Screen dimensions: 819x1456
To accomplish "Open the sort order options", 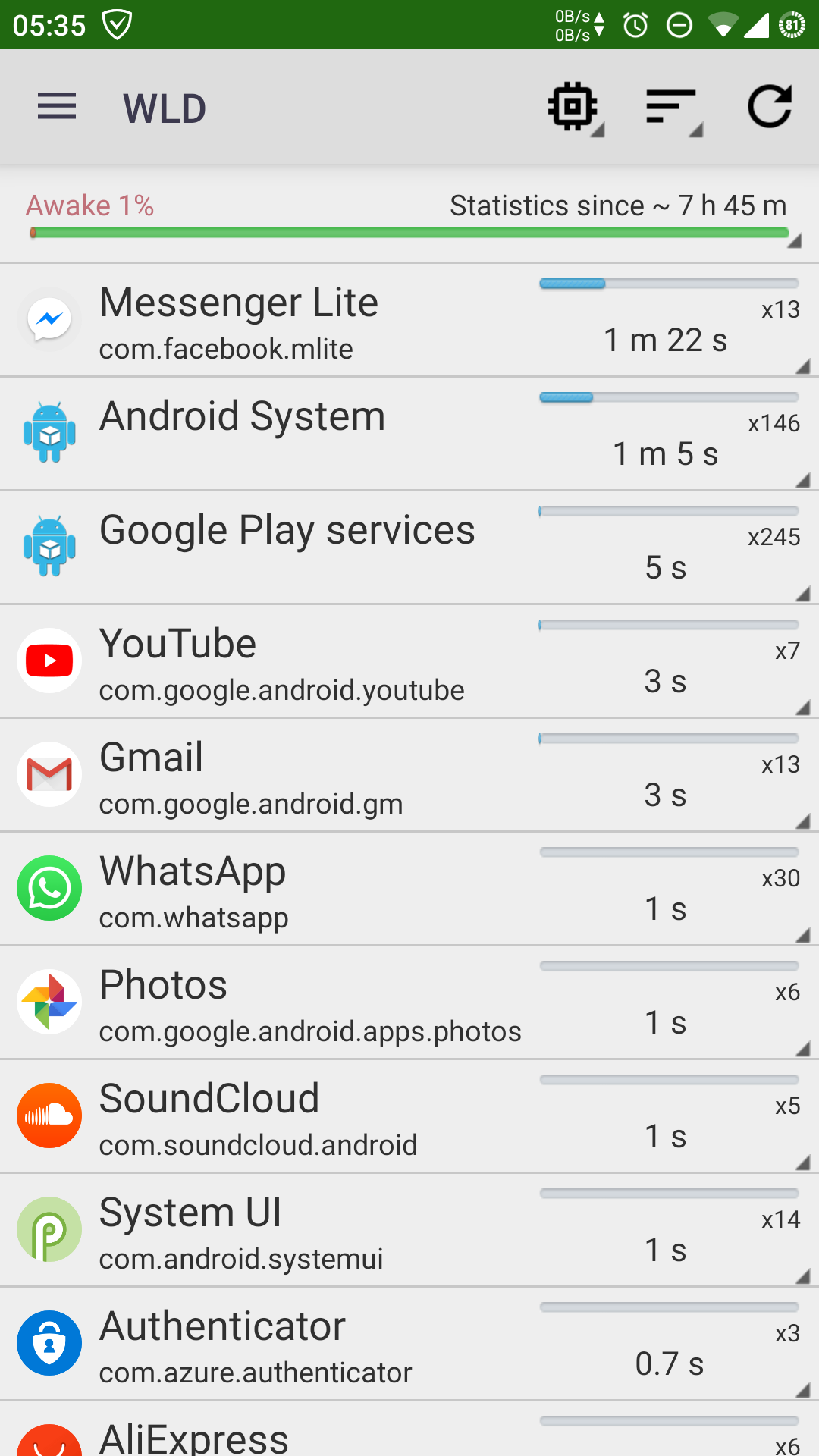I will [x=671, y=107].
